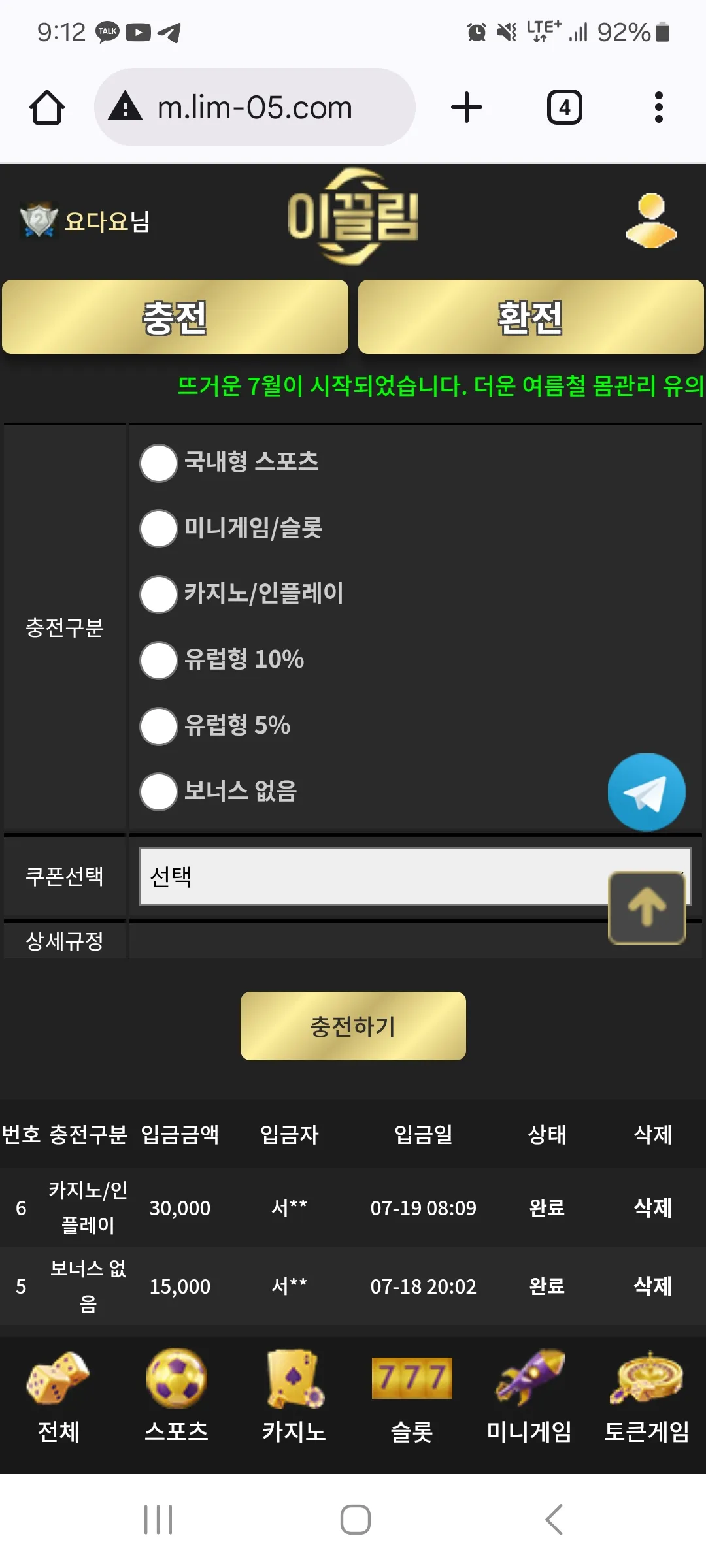Open the 쿠폰선택 dropdown

click(415, 876)
